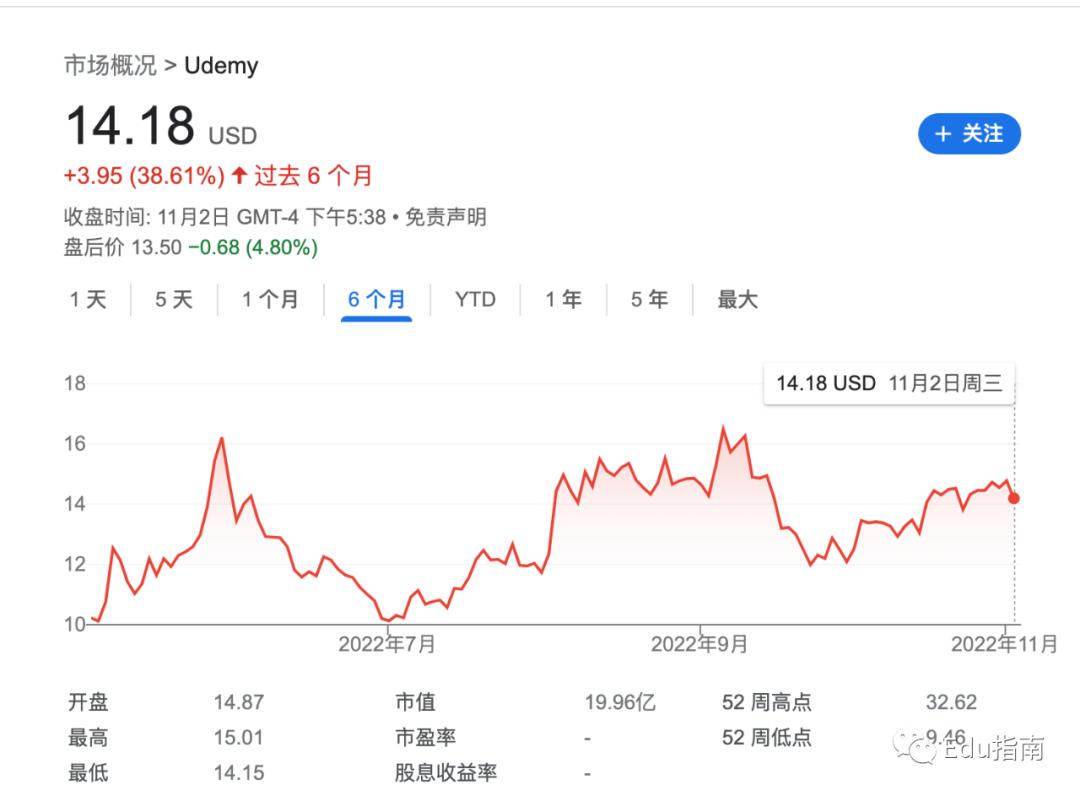Switch to the 1 天 range tab
The image size is (1080, 796).
click(88, 300)
